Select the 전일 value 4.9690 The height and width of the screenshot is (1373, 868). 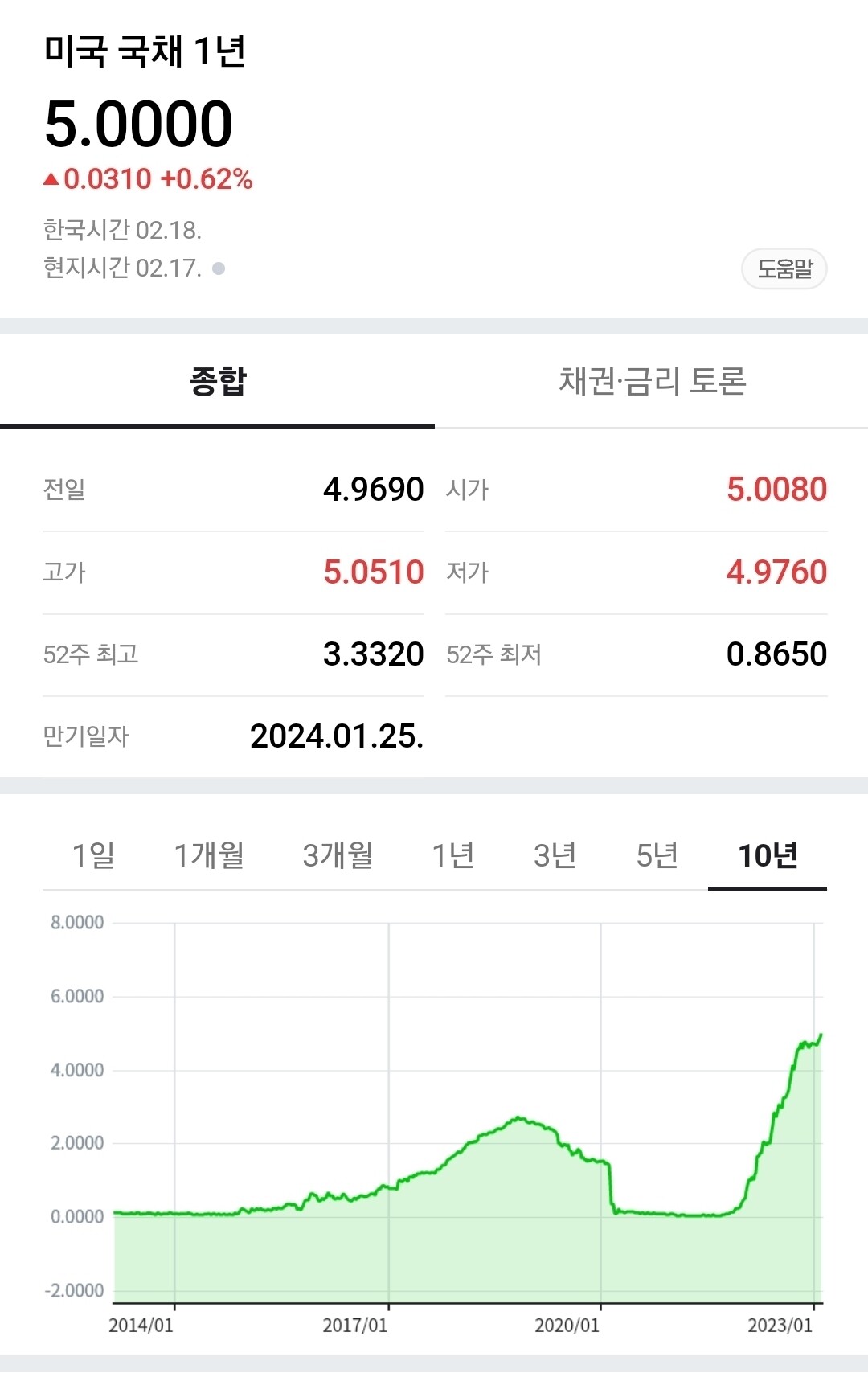point(372,490)
